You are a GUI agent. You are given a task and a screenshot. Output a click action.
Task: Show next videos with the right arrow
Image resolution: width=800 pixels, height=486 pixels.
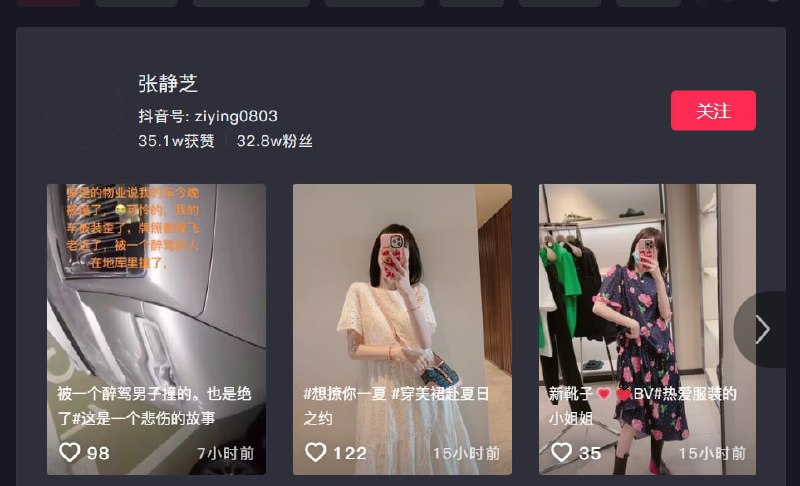point(762,329)
